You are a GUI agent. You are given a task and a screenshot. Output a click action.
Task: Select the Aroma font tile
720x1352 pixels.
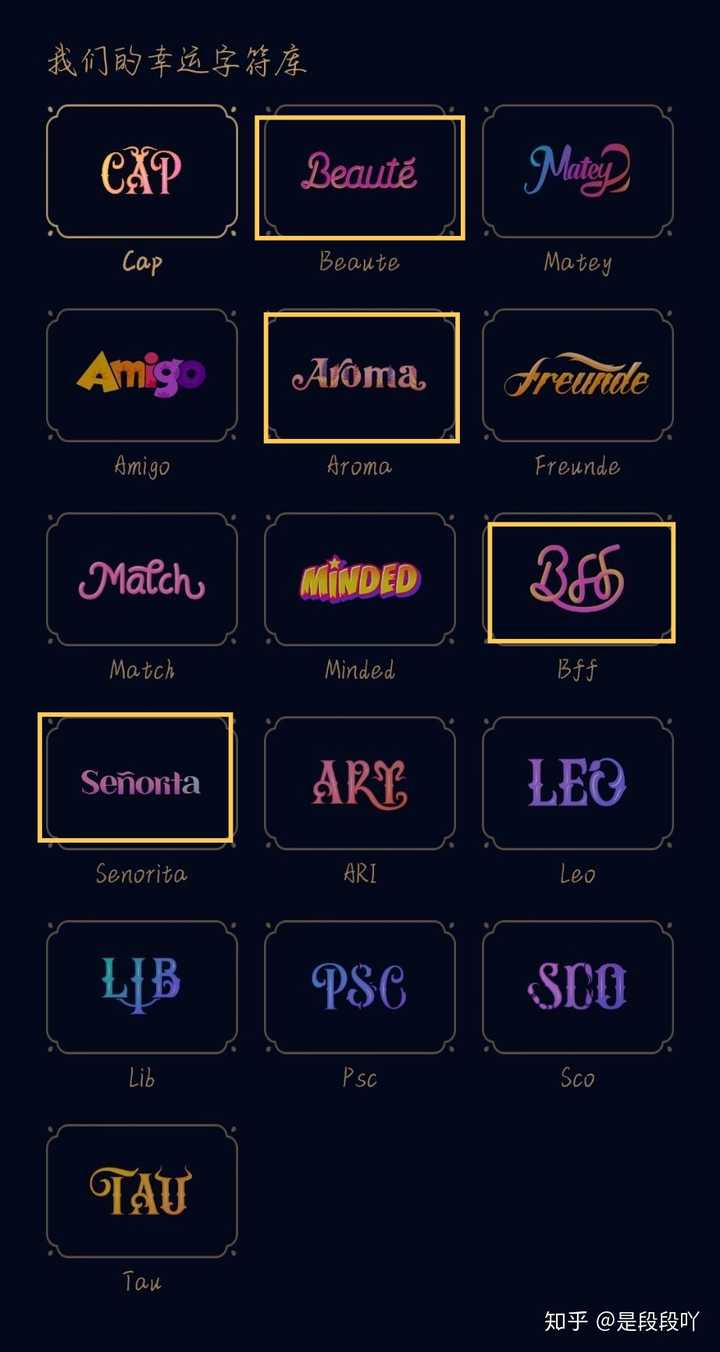[360, 377]
